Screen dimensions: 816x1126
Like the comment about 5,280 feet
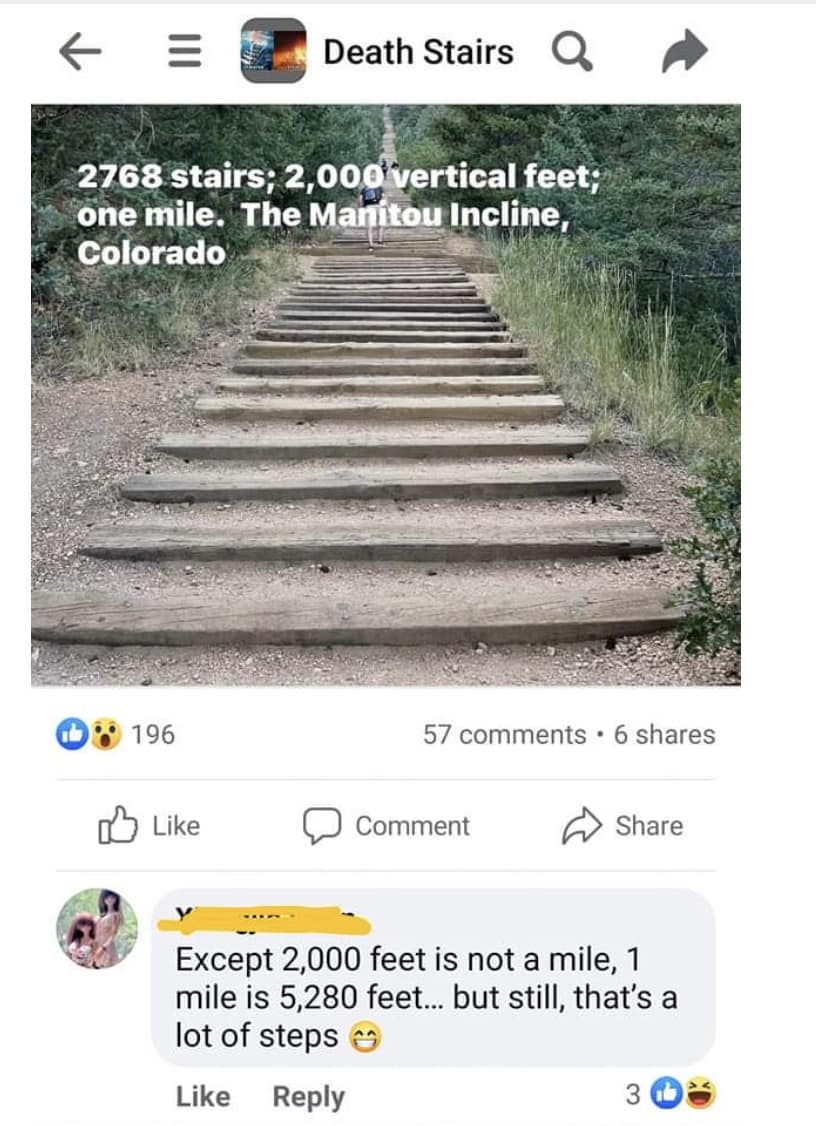tap(202, 1096)
